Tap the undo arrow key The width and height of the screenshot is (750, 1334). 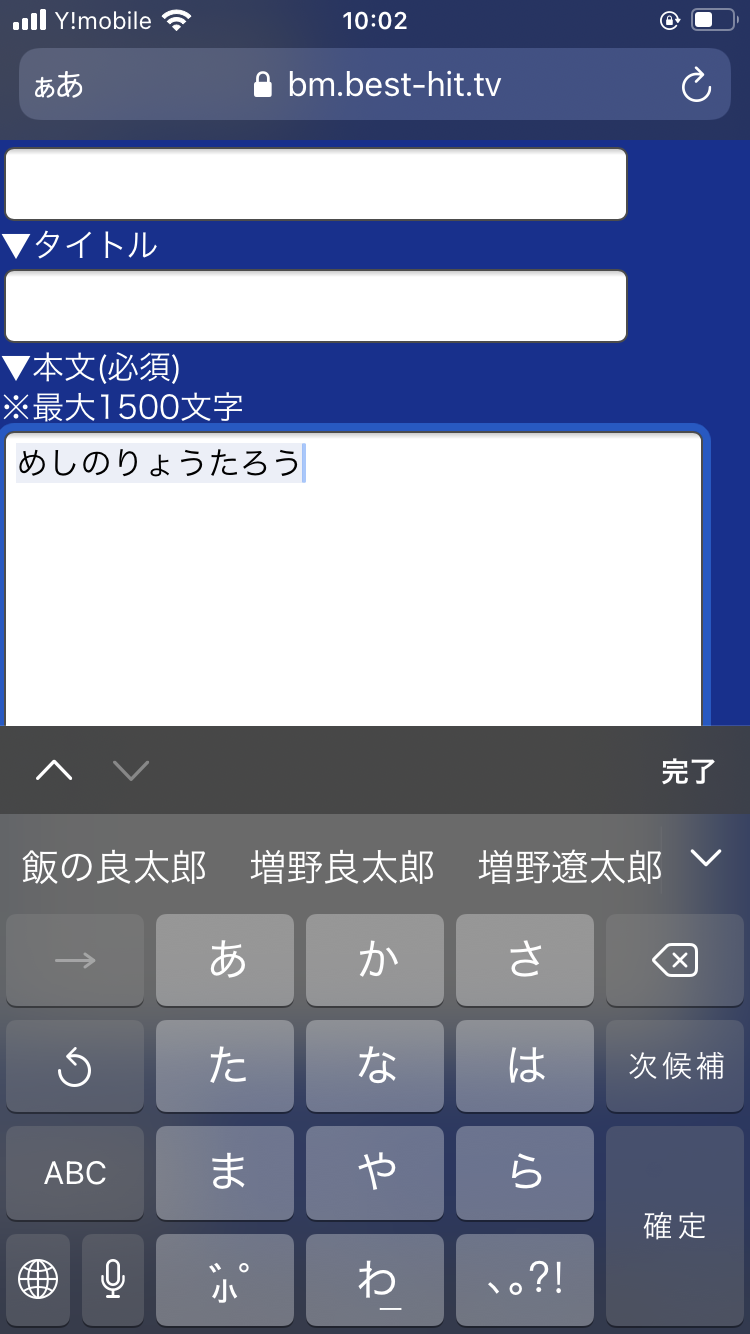75,1068
